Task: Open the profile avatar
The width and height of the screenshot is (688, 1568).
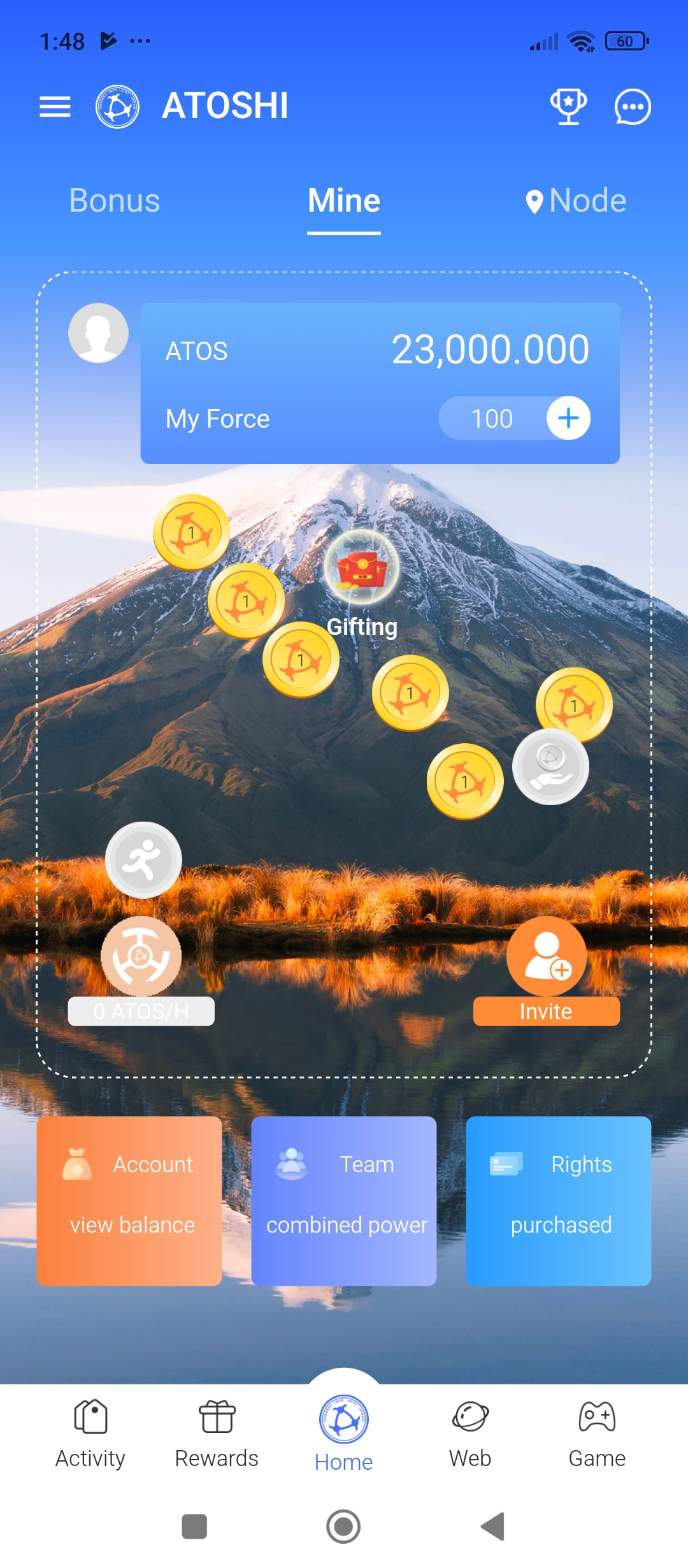Action: 99,333
